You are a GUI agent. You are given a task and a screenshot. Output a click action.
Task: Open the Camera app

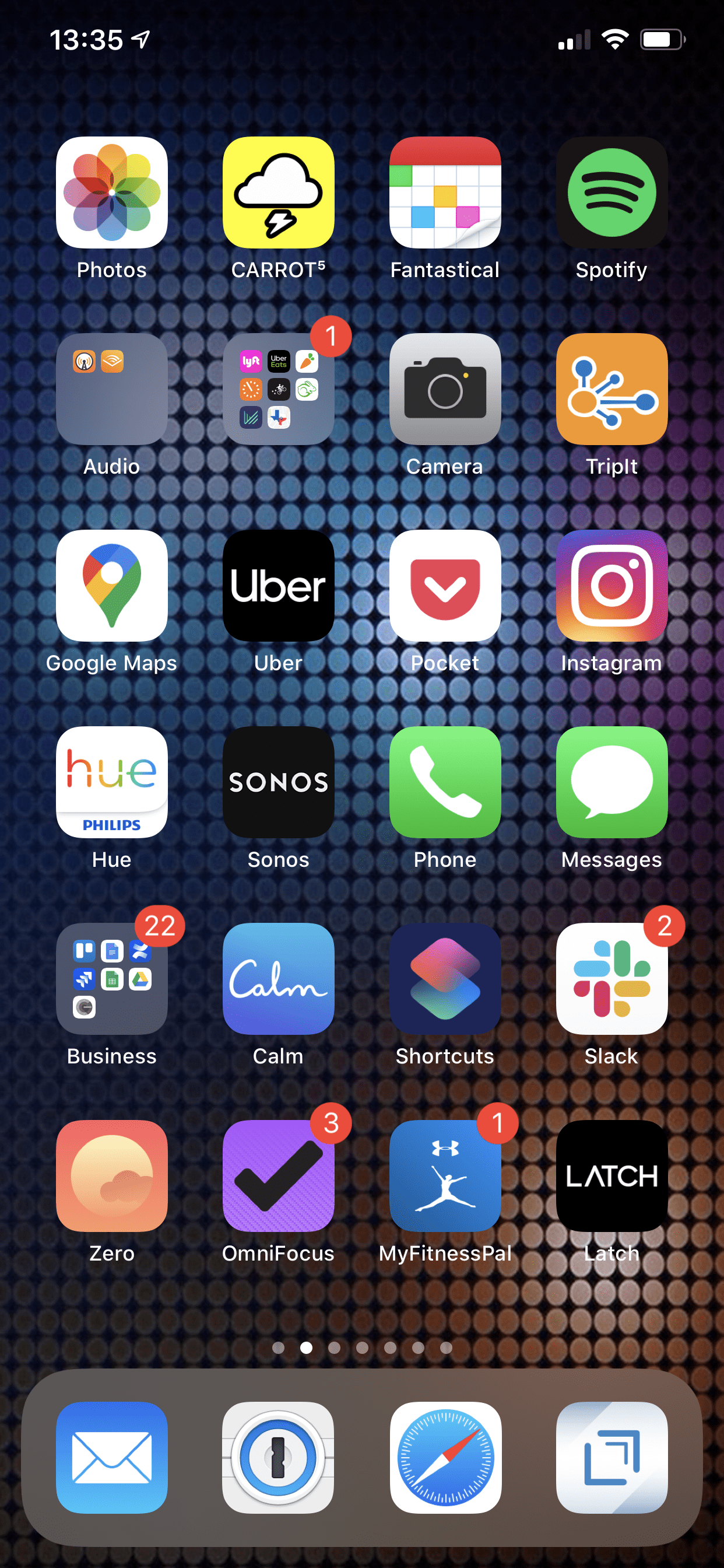click(445, 389)
